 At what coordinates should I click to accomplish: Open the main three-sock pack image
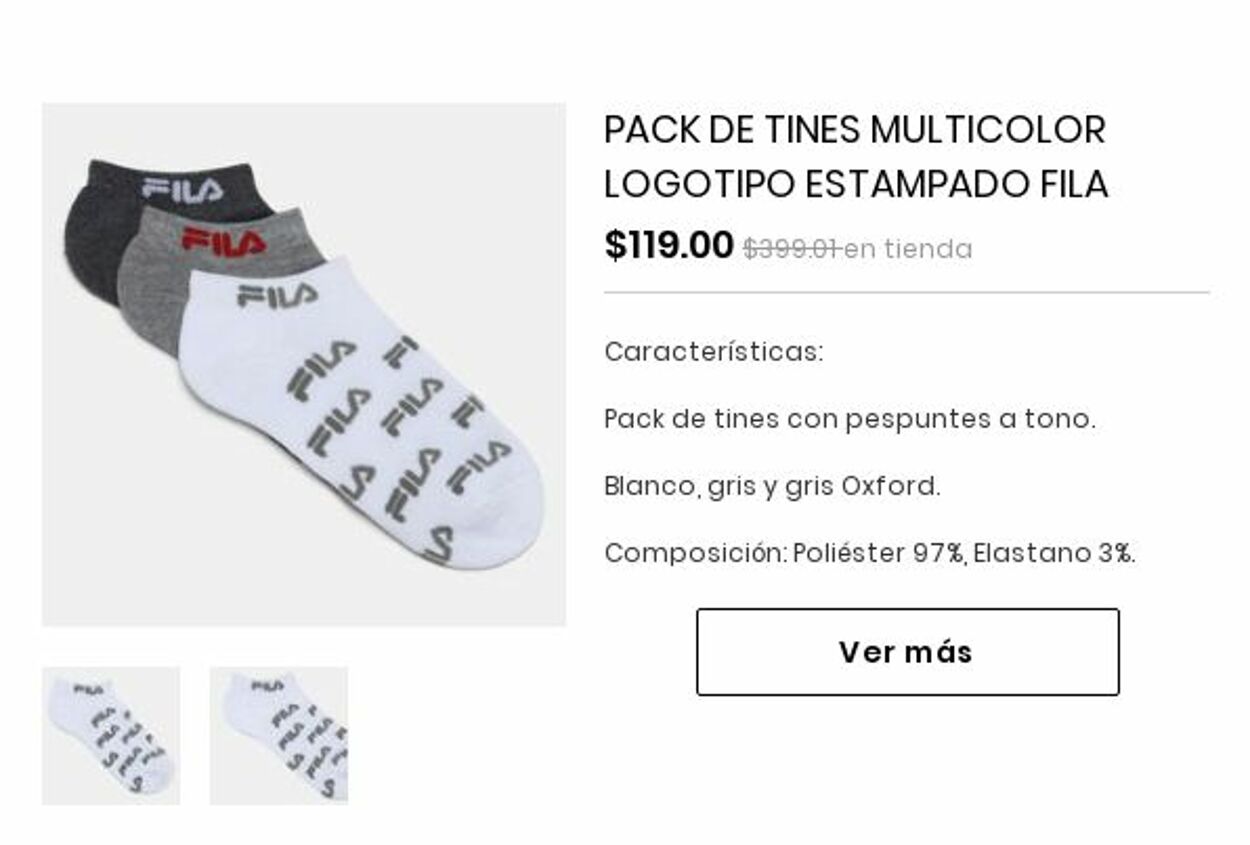[303, 365]
